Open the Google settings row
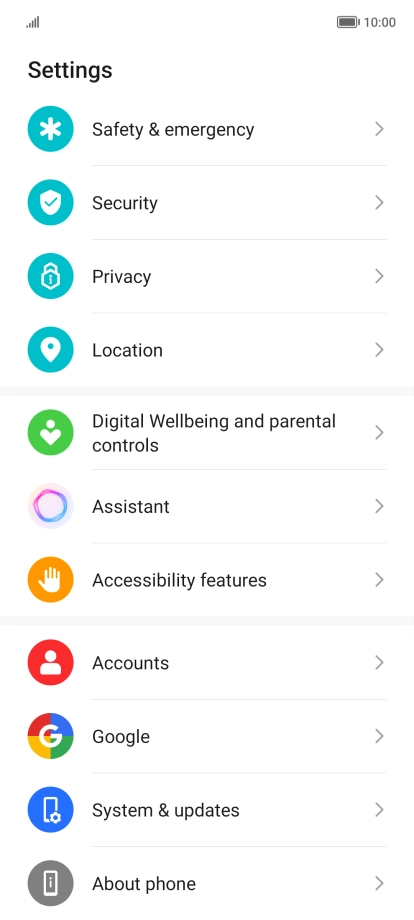The width and height of the screenshot is (414, 920). point(207,736)
